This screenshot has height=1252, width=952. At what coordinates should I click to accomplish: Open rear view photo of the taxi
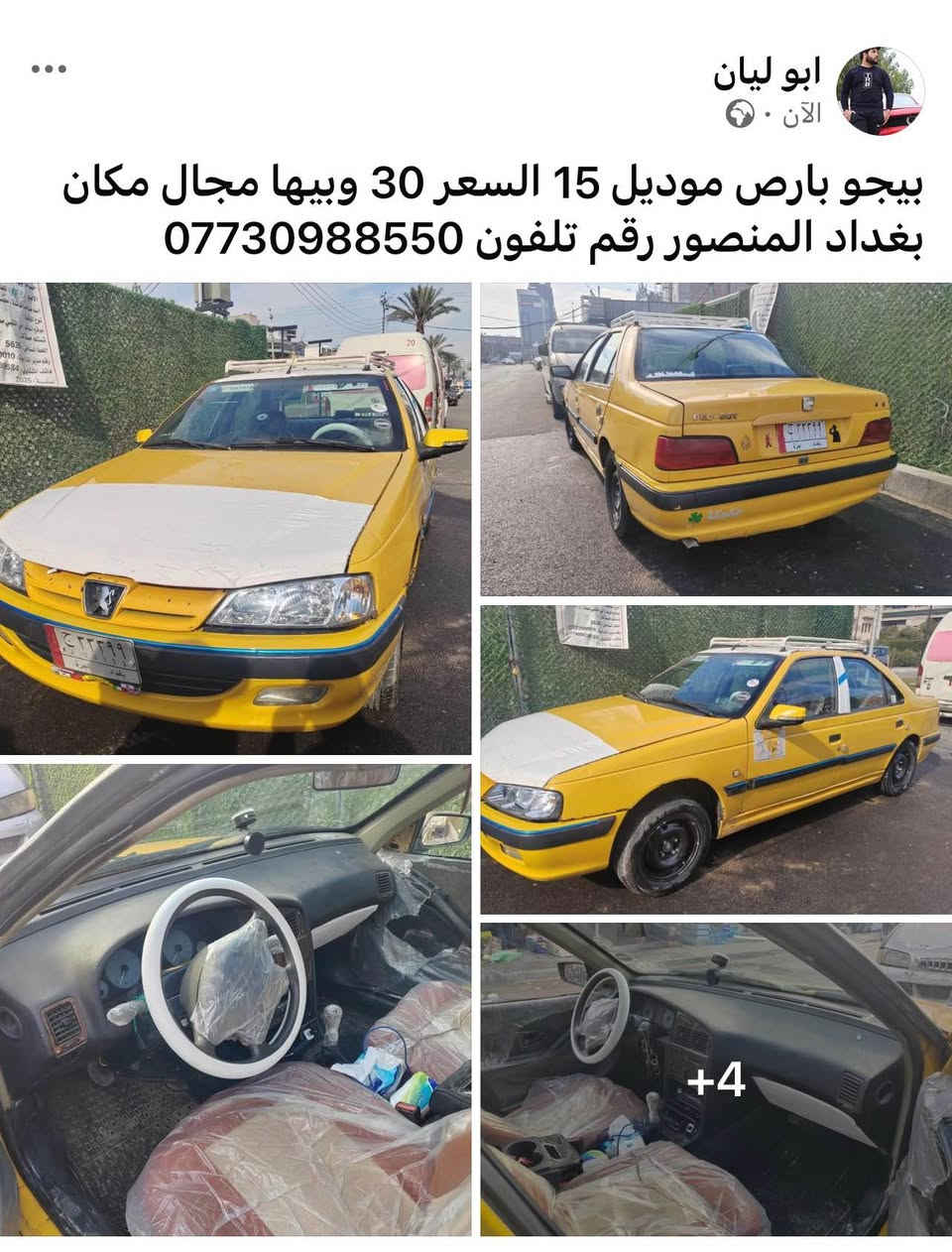(716, 438)
